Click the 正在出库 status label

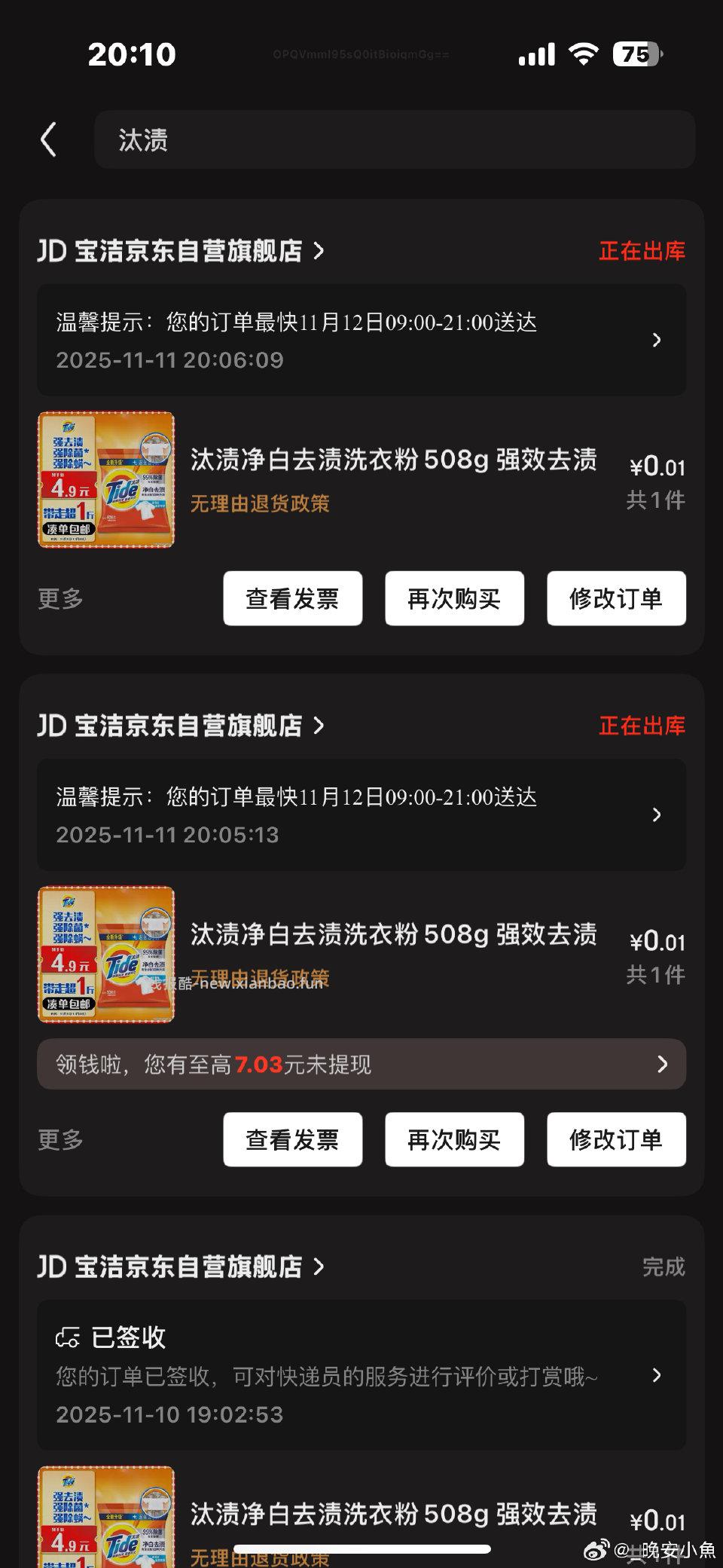641,252
